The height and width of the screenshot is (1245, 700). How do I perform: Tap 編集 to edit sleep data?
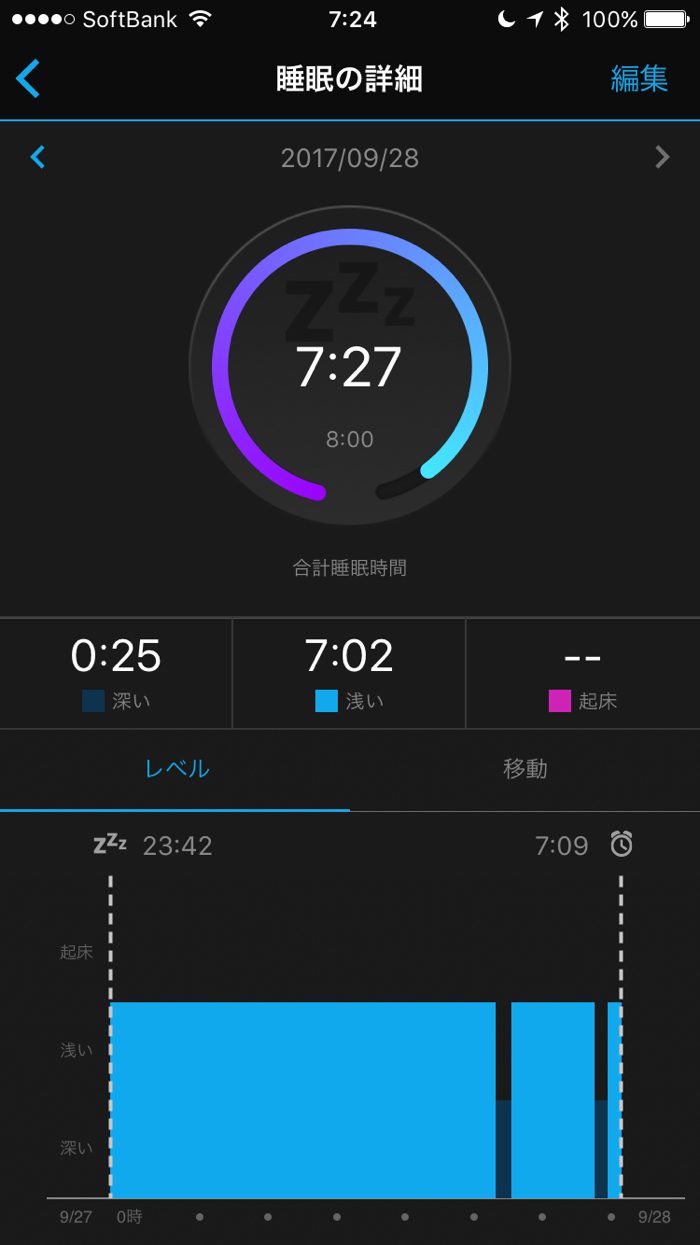point(639,79)
